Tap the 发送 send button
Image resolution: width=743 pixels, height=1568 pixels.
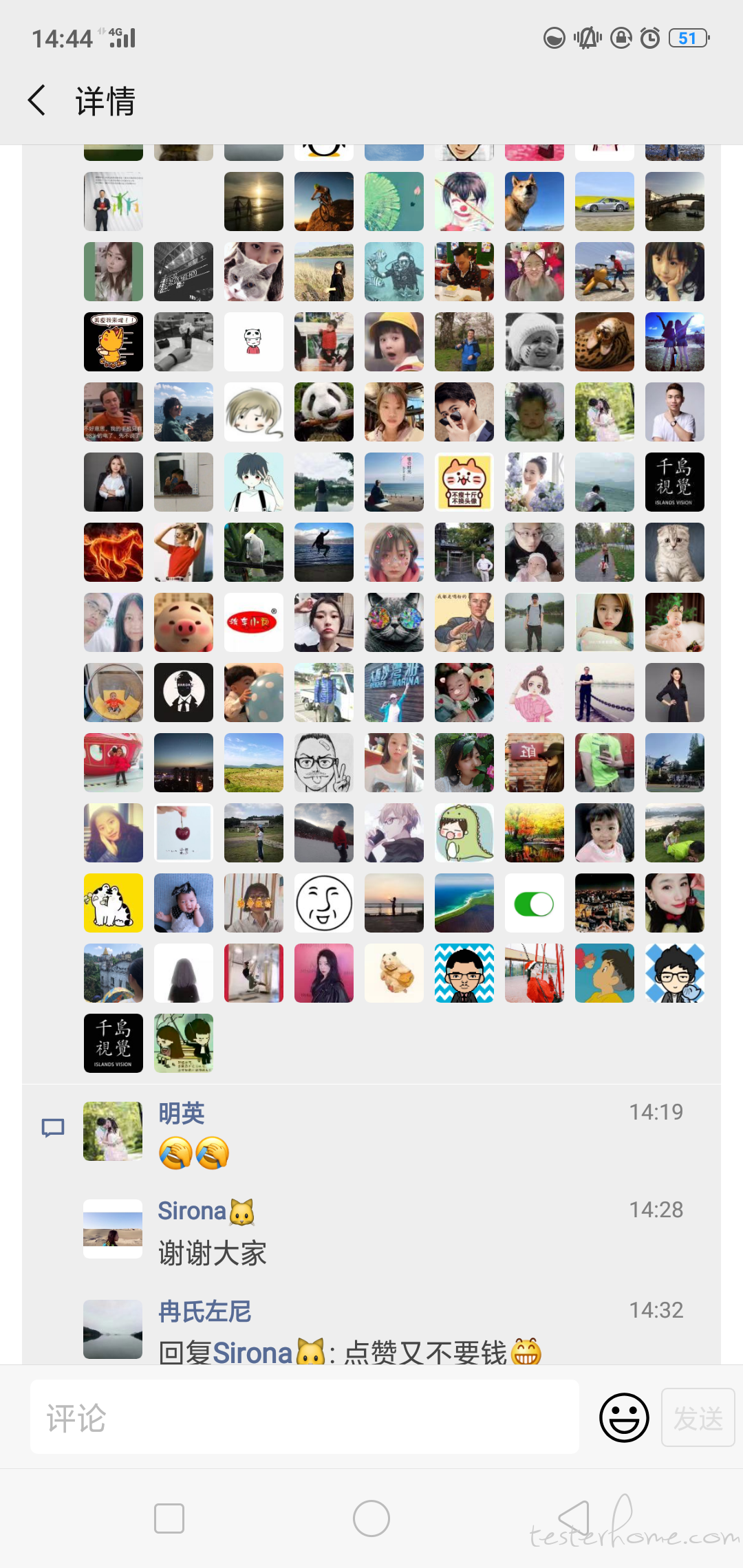click(x=698, y=1417)
